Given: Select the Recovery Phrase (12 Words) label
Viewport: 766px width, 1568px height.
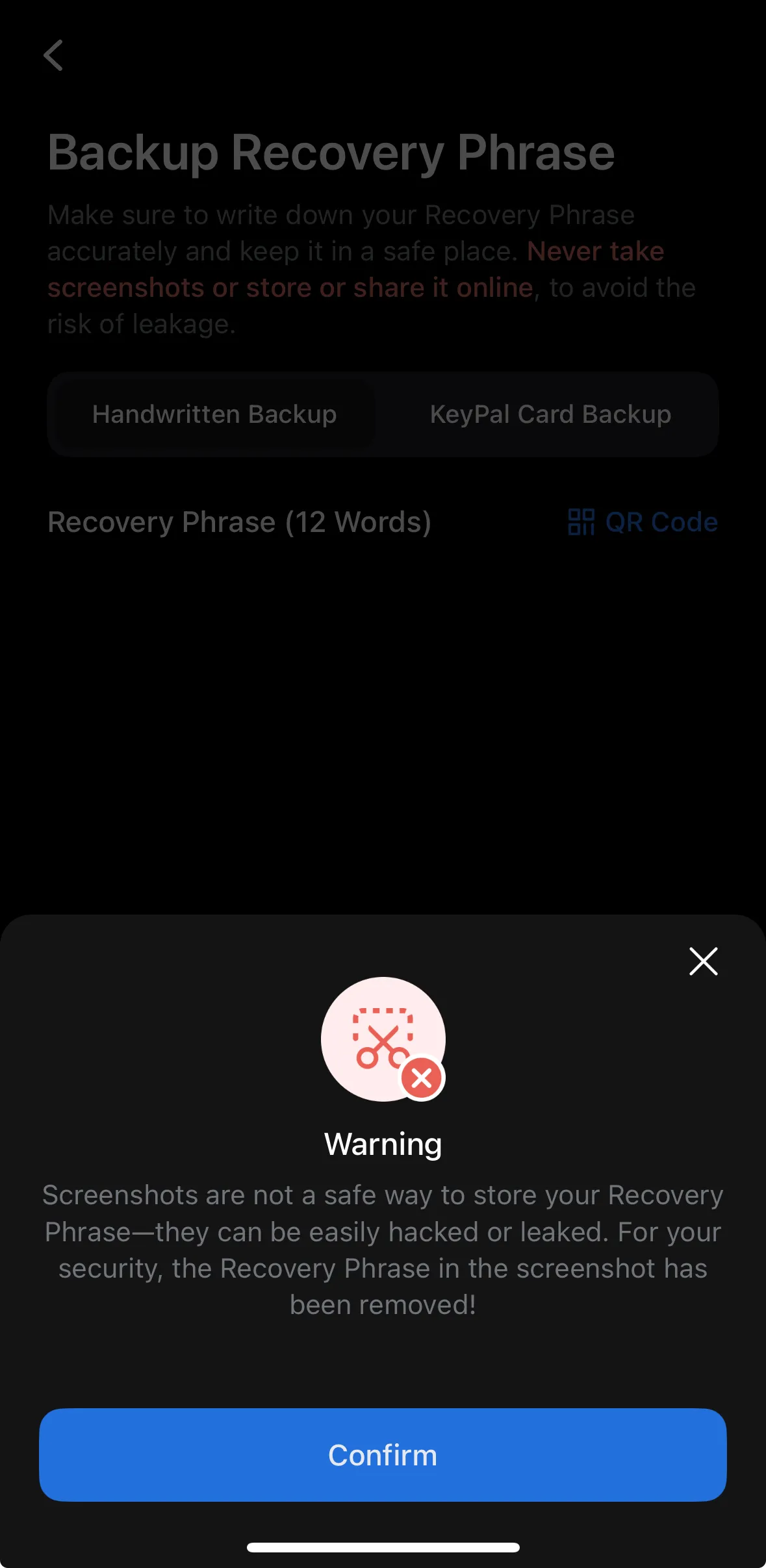Looking at the screenshot, I should click(240, 522).
